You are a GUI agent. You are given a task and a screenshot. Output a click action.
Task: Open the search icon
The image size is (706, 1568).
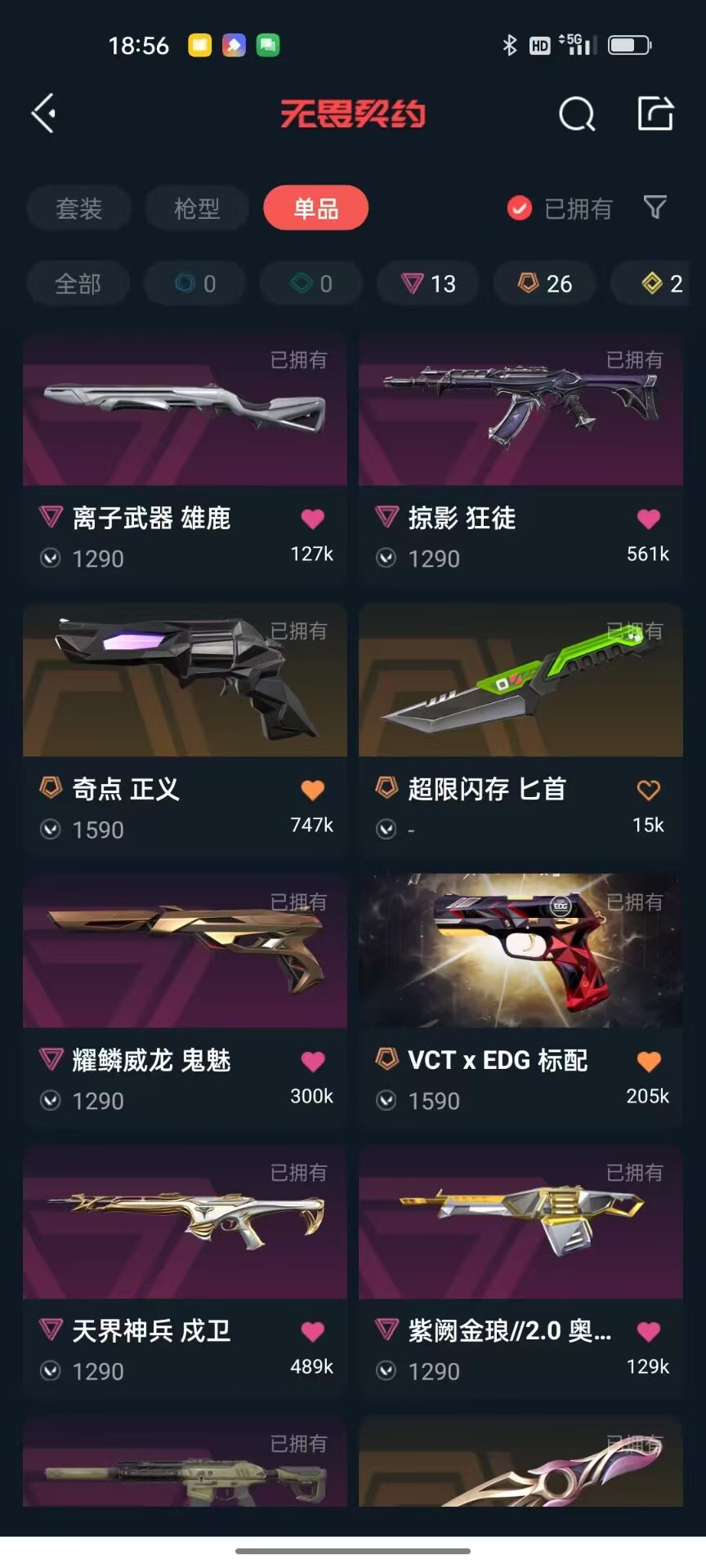[577, 114]
